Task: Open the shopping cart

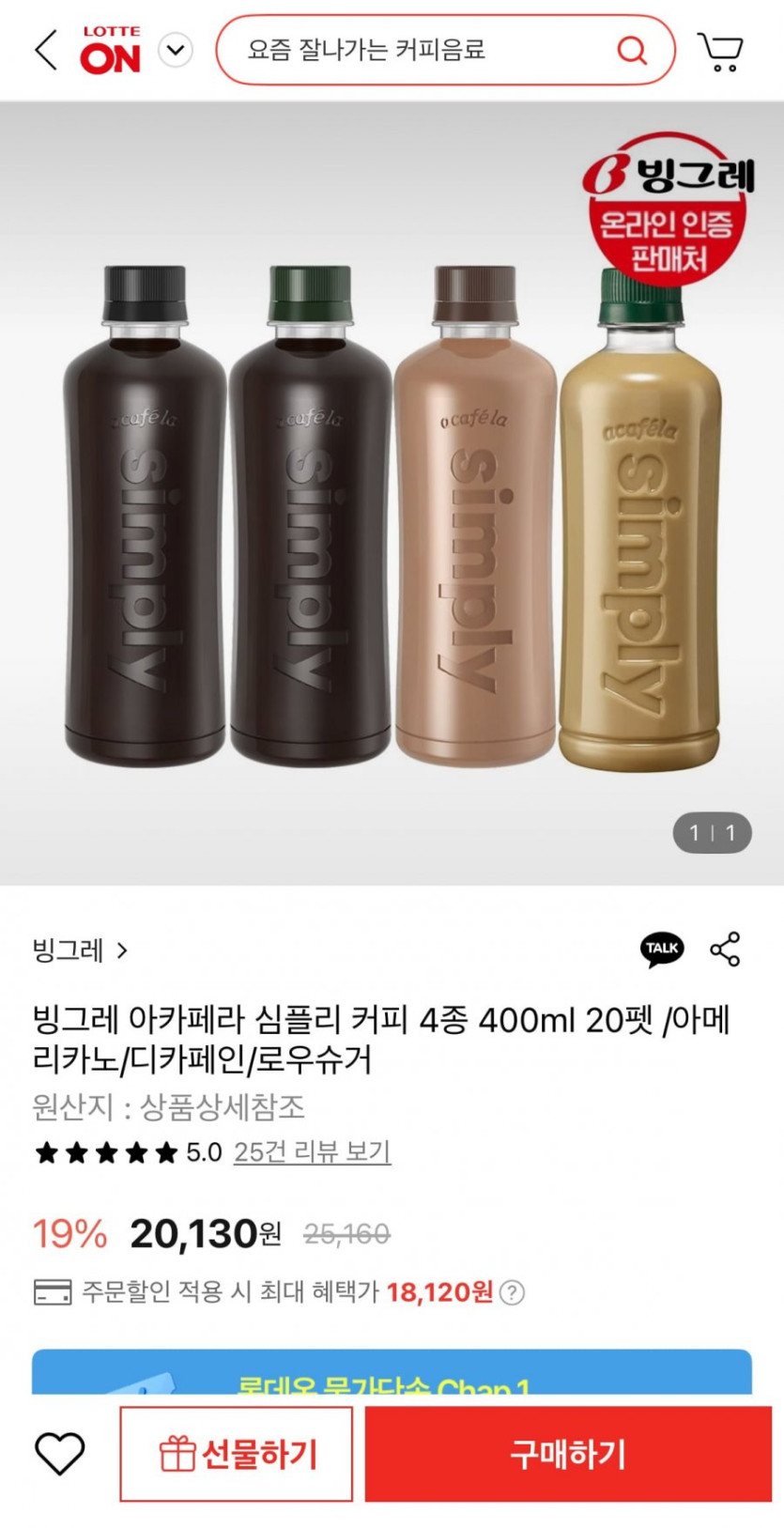Action: (720, 52)
